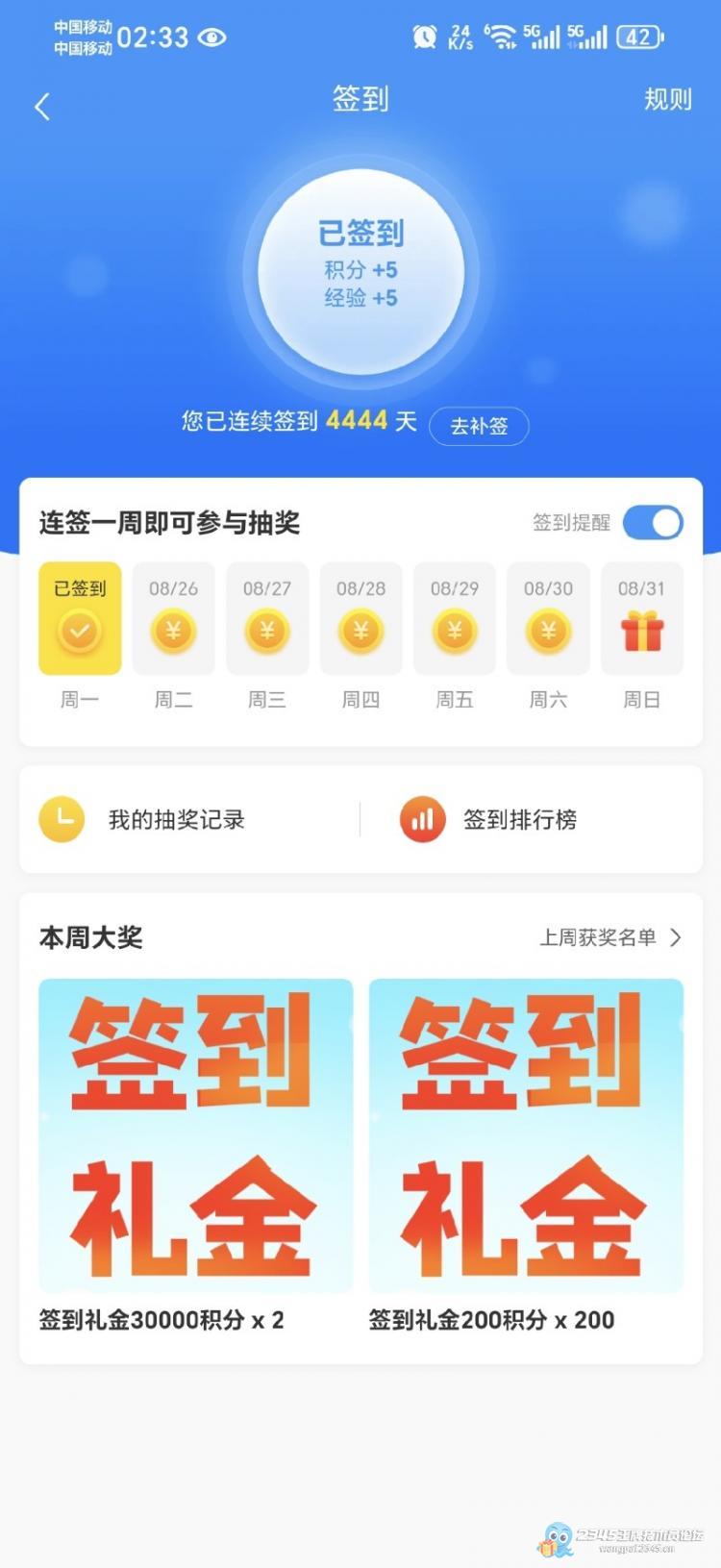Tap the 已签到 circle at top
This screenshot has height=1568, width=721.
(360, 272)
